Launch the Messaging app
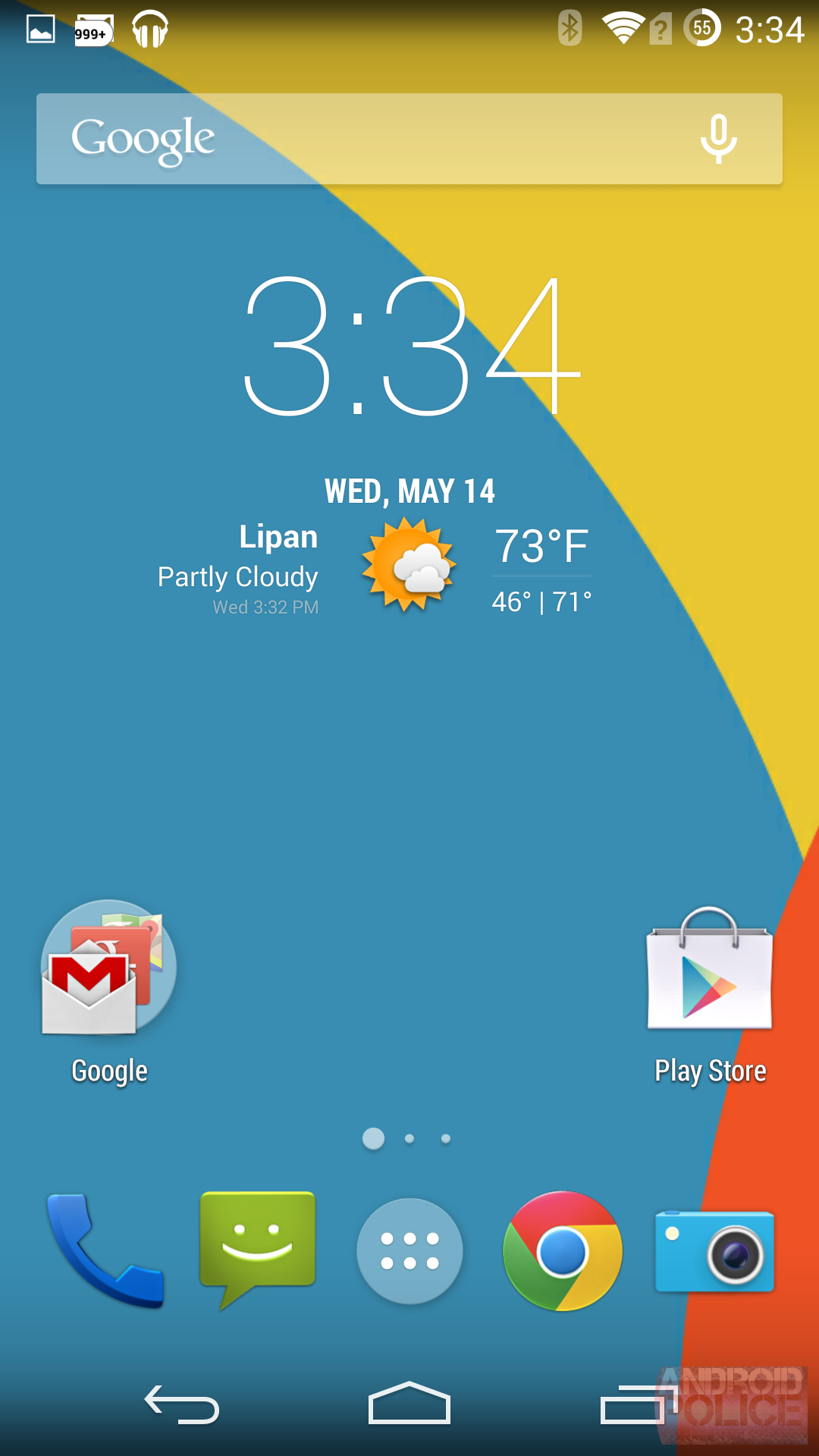The width and height of the screenshot is (819, 1456). click(258, 1244)
